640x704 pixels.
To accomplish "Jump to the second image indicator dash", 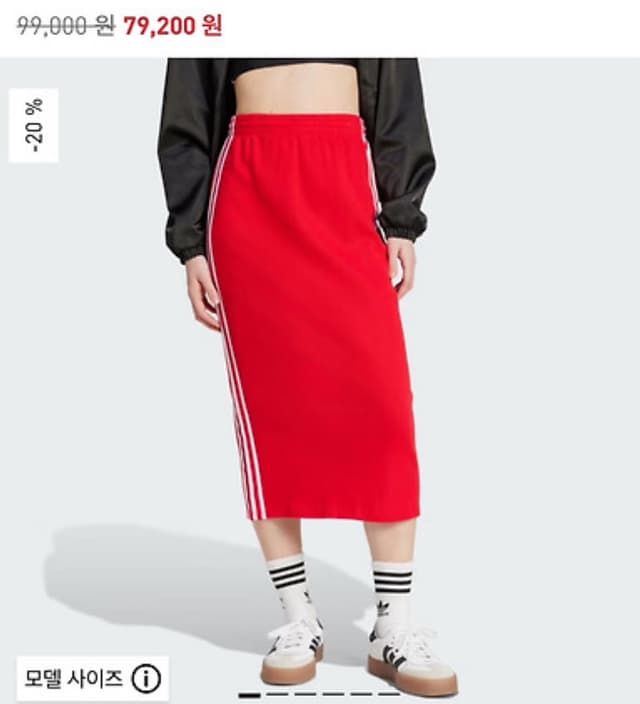I will tap(277, 694).
